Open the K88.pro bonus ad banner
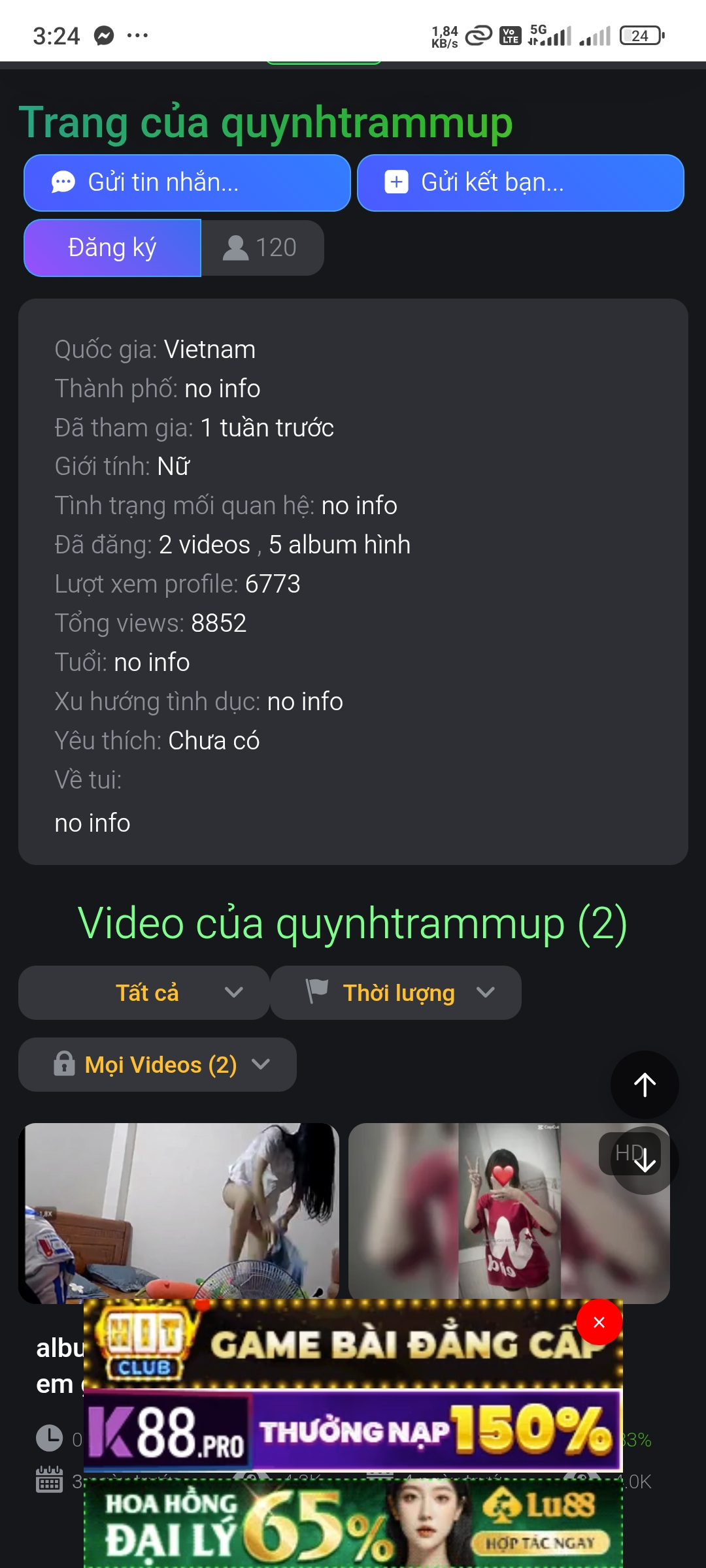706x1568 pixels. tap(353, 1431)
